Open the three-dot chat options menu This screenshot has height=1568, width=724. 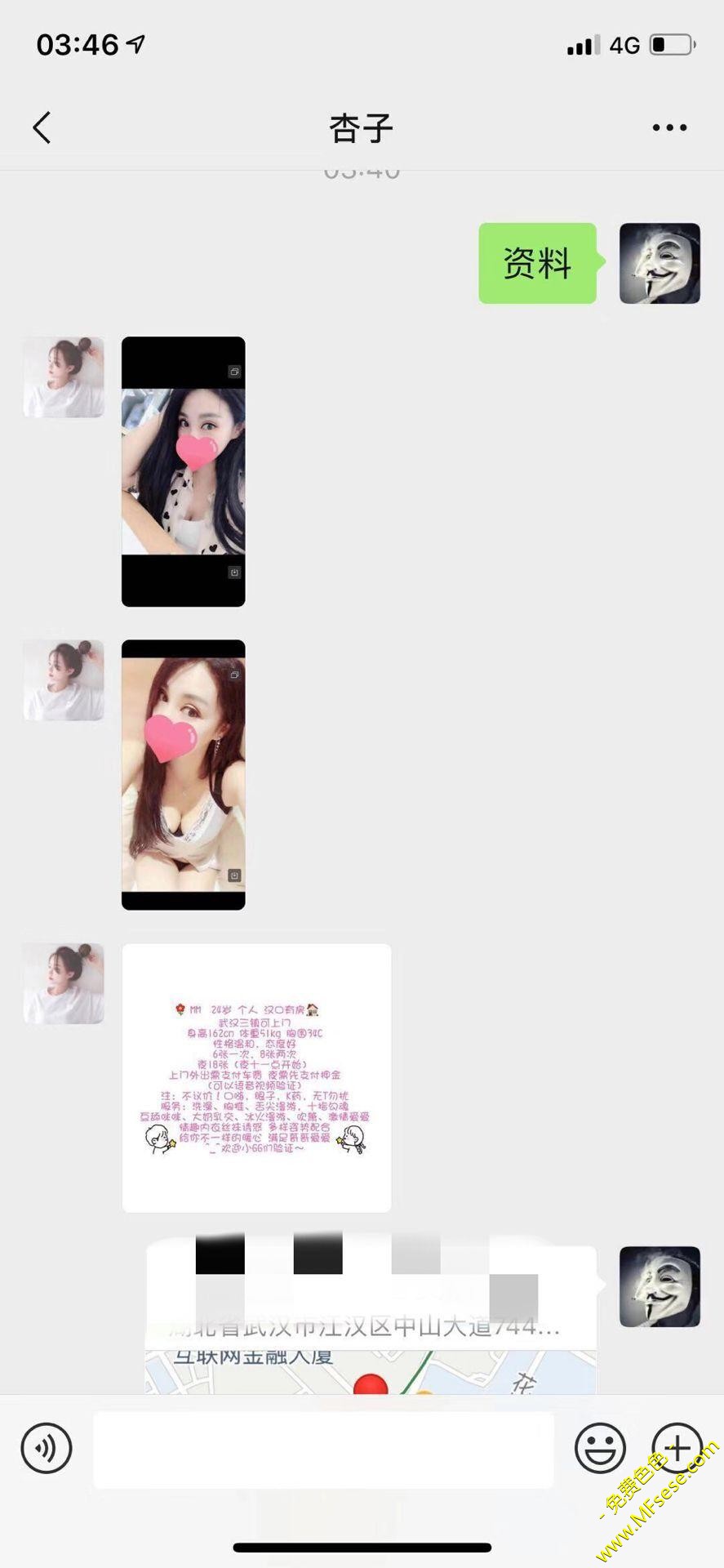click(x=669, y=127)
